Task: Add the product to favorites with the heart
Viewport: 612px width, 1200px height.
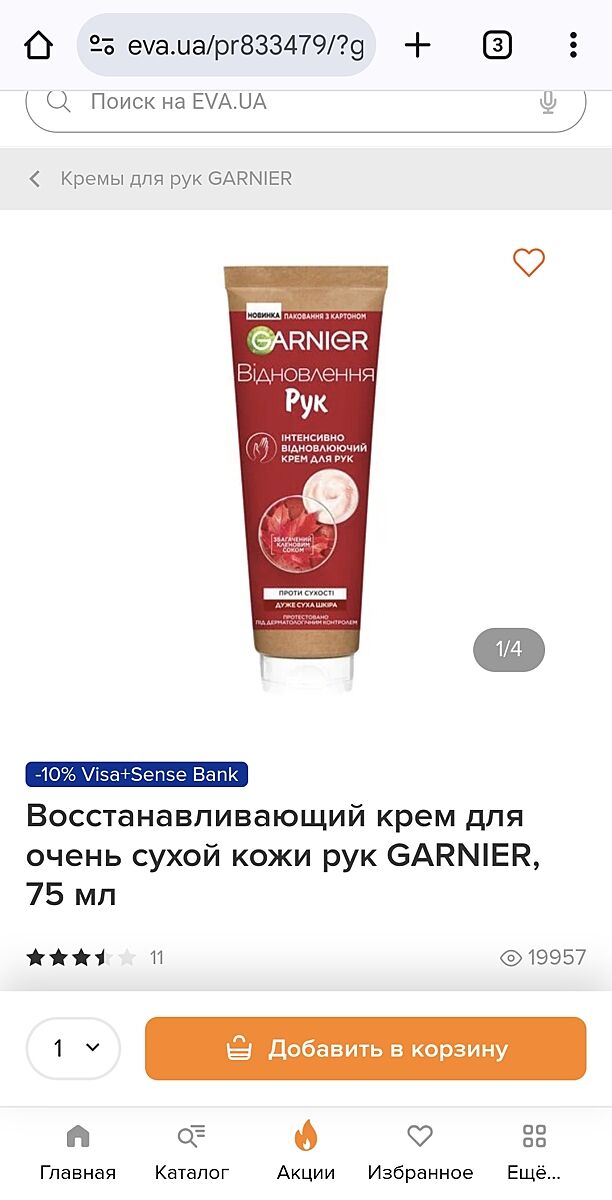Action: tap(528, 262)
